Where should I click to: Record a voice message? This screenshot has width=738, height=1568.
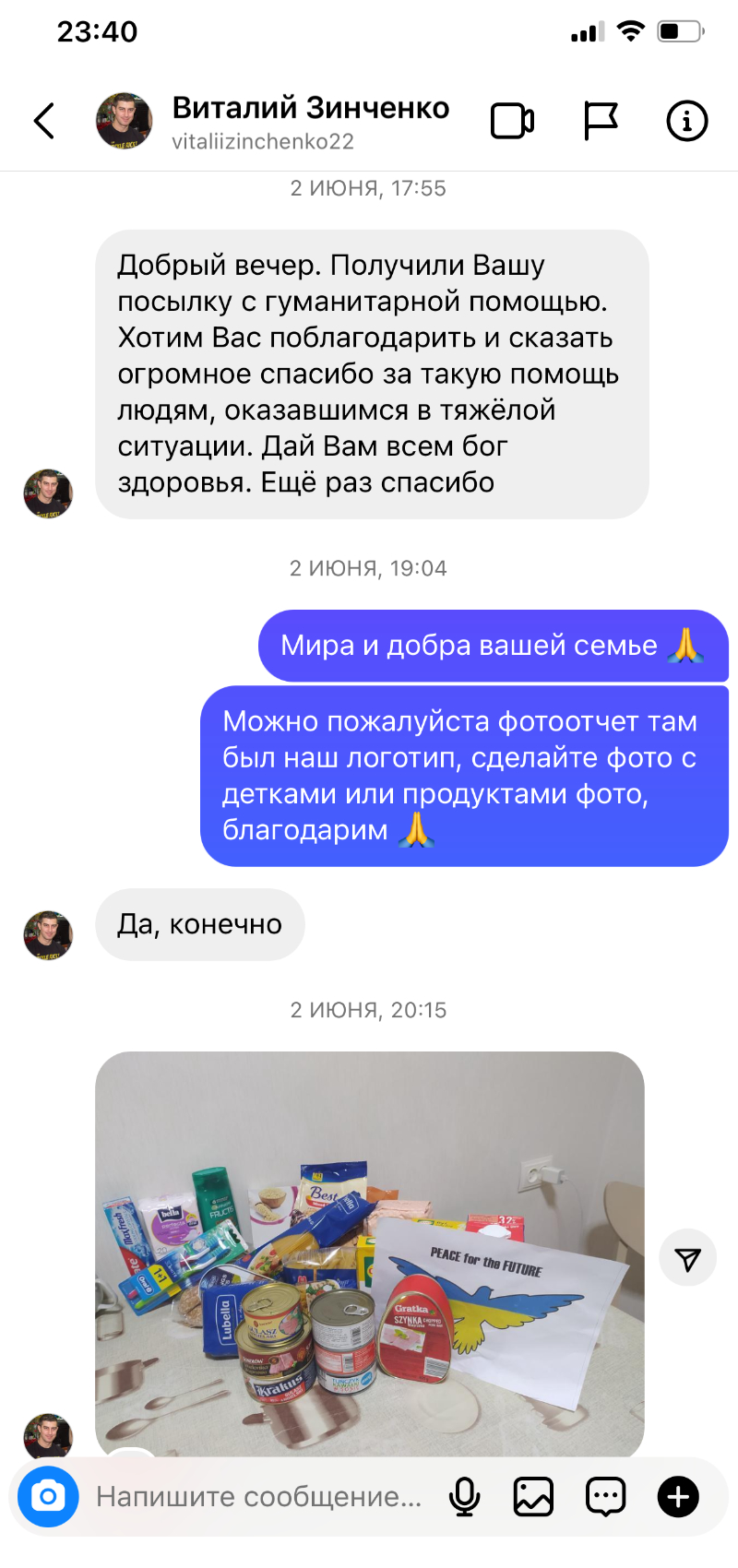click(465, 1496)
